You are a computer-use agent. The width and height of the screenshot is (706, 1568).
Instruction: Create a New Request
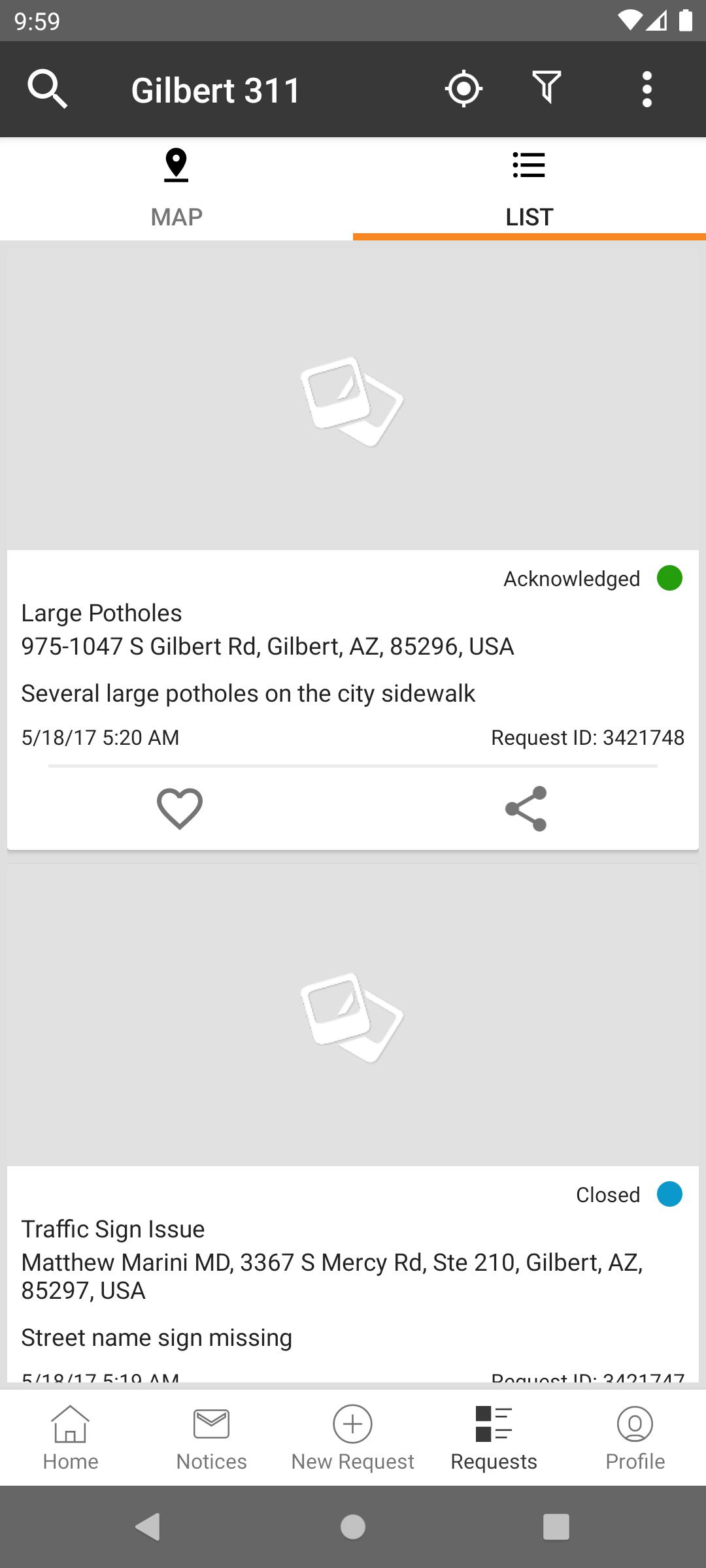353,1437
